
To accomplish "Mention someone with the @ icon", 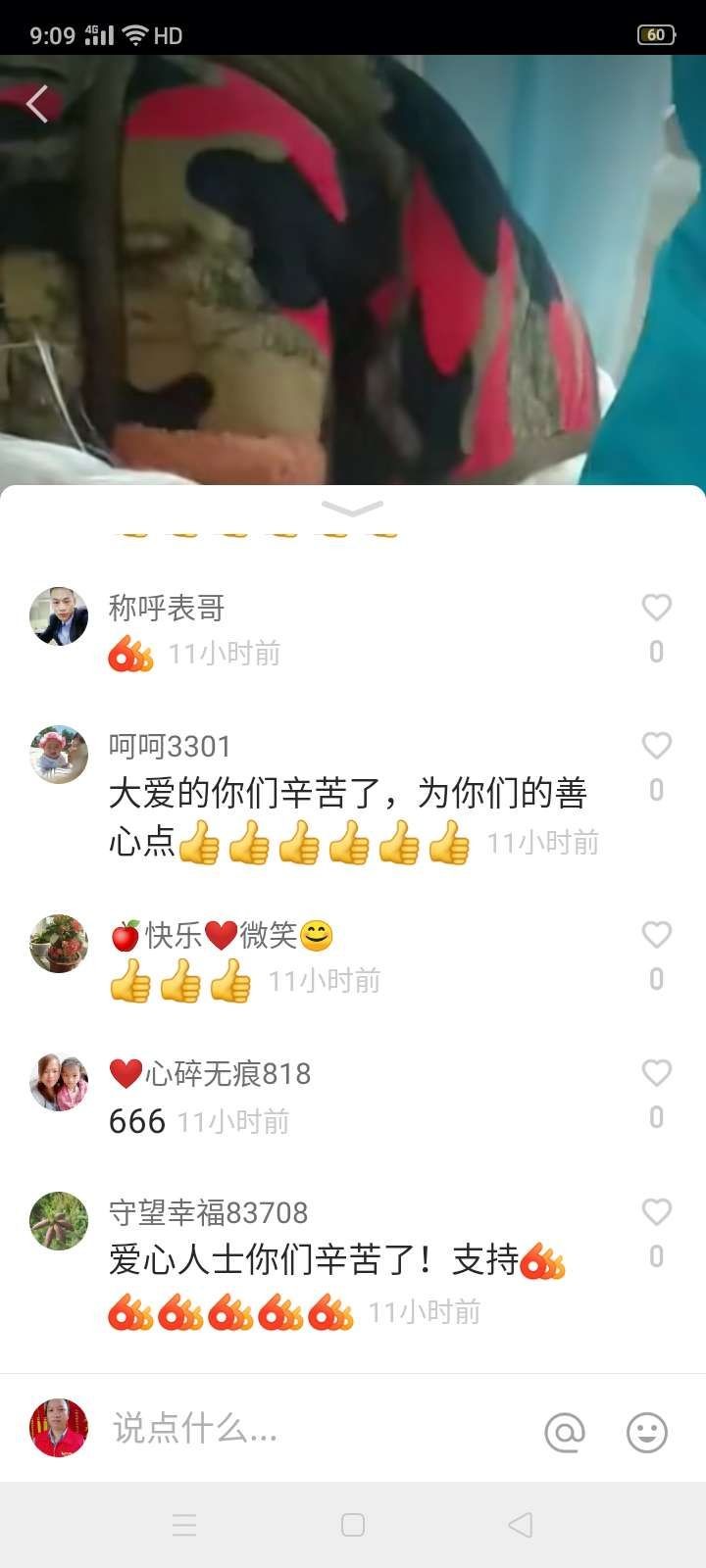I will (565, 1433).
